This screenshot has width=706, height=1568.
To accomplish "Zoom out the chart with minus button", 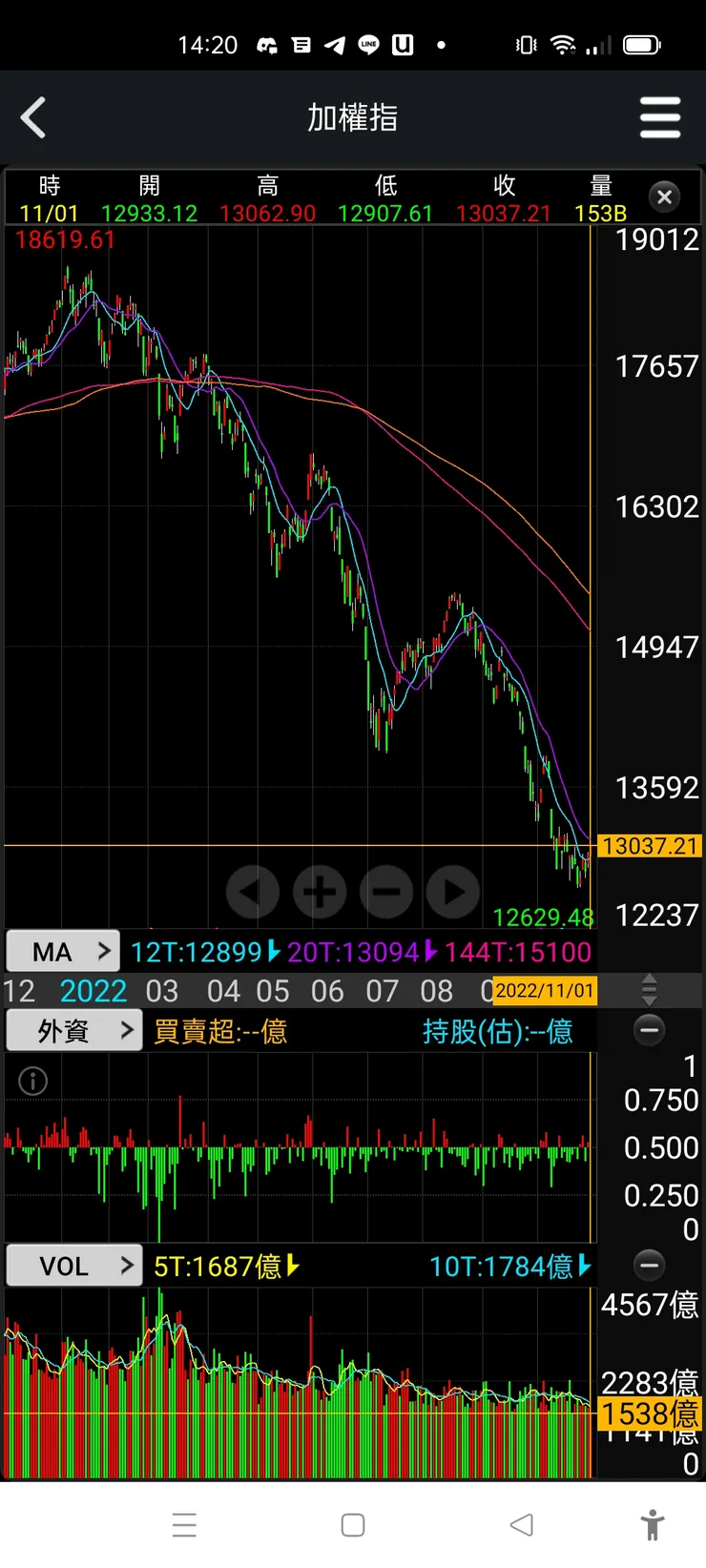I will click(x=385, y=892).
